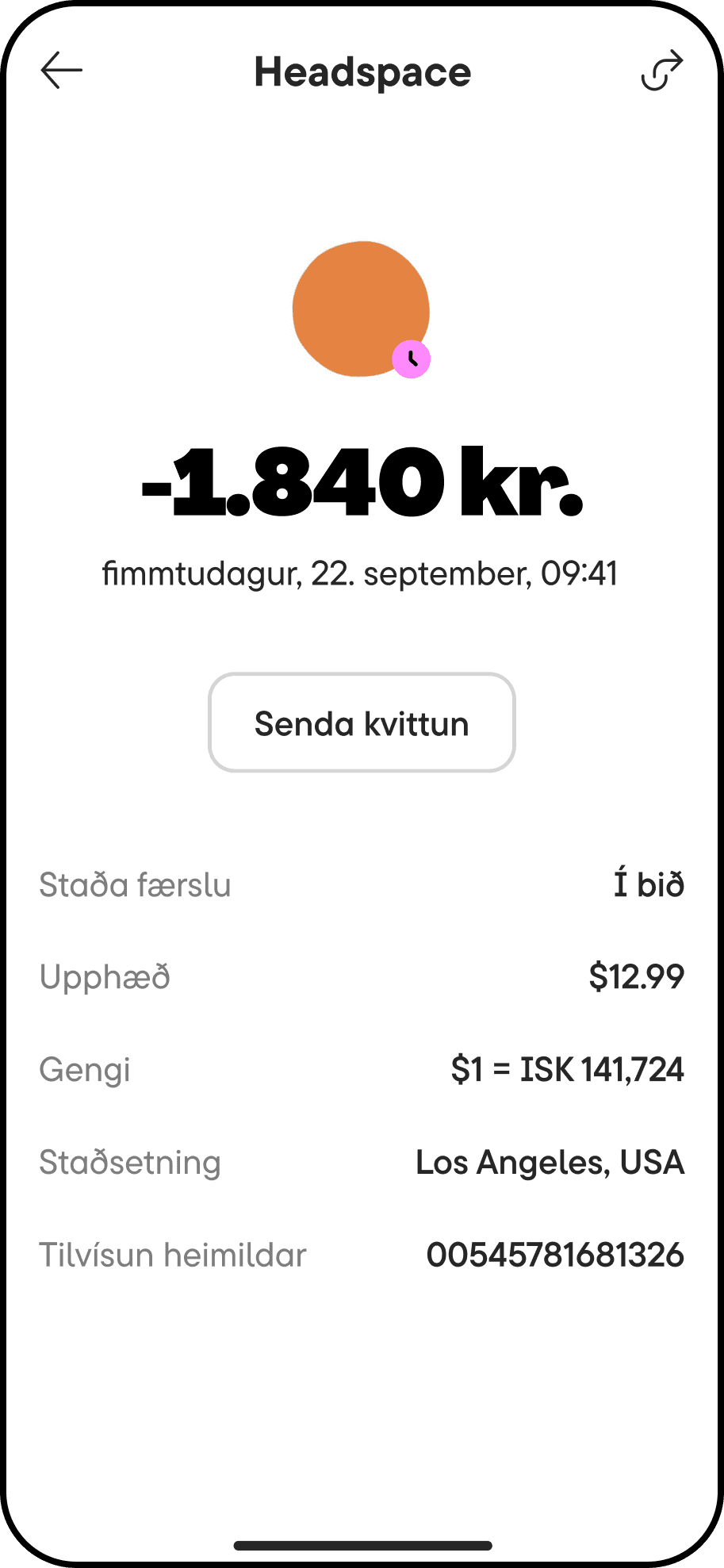Open the share transaction icon
Screen dimensions: 724x1568
coord(663,70)
